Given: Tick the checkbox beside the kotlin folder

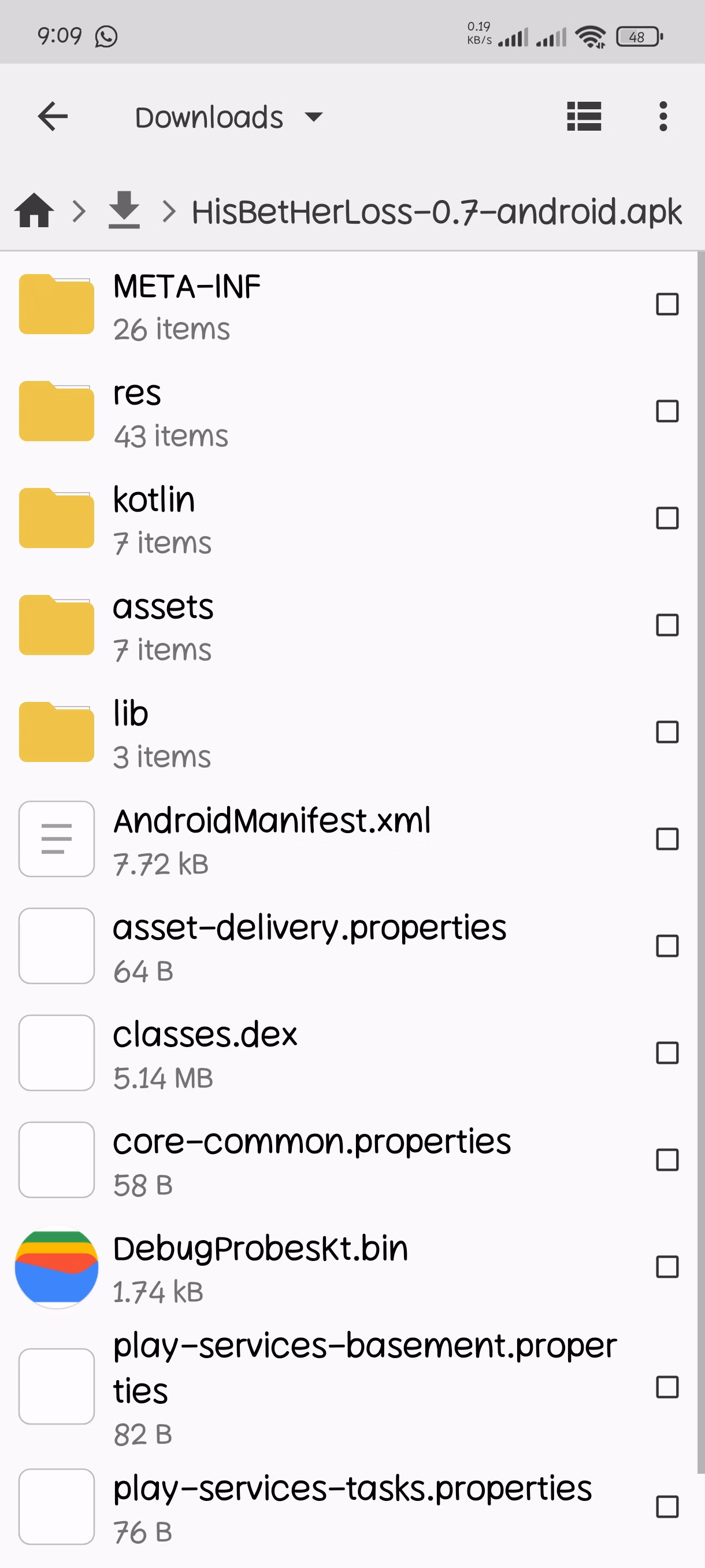Looking at the screenshot, I should 667,519.
